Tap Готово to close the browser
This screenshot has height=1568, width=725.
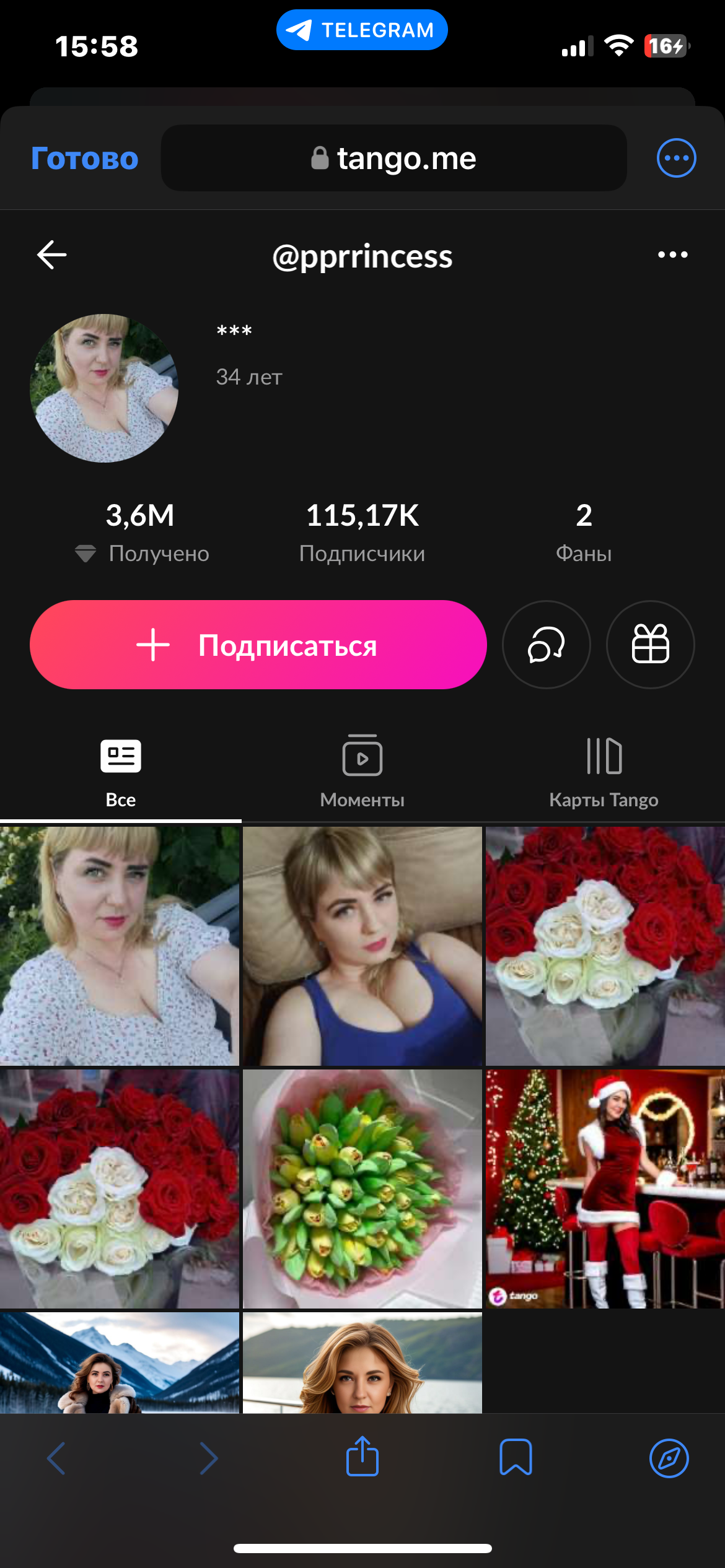click(x=84, y=159)
